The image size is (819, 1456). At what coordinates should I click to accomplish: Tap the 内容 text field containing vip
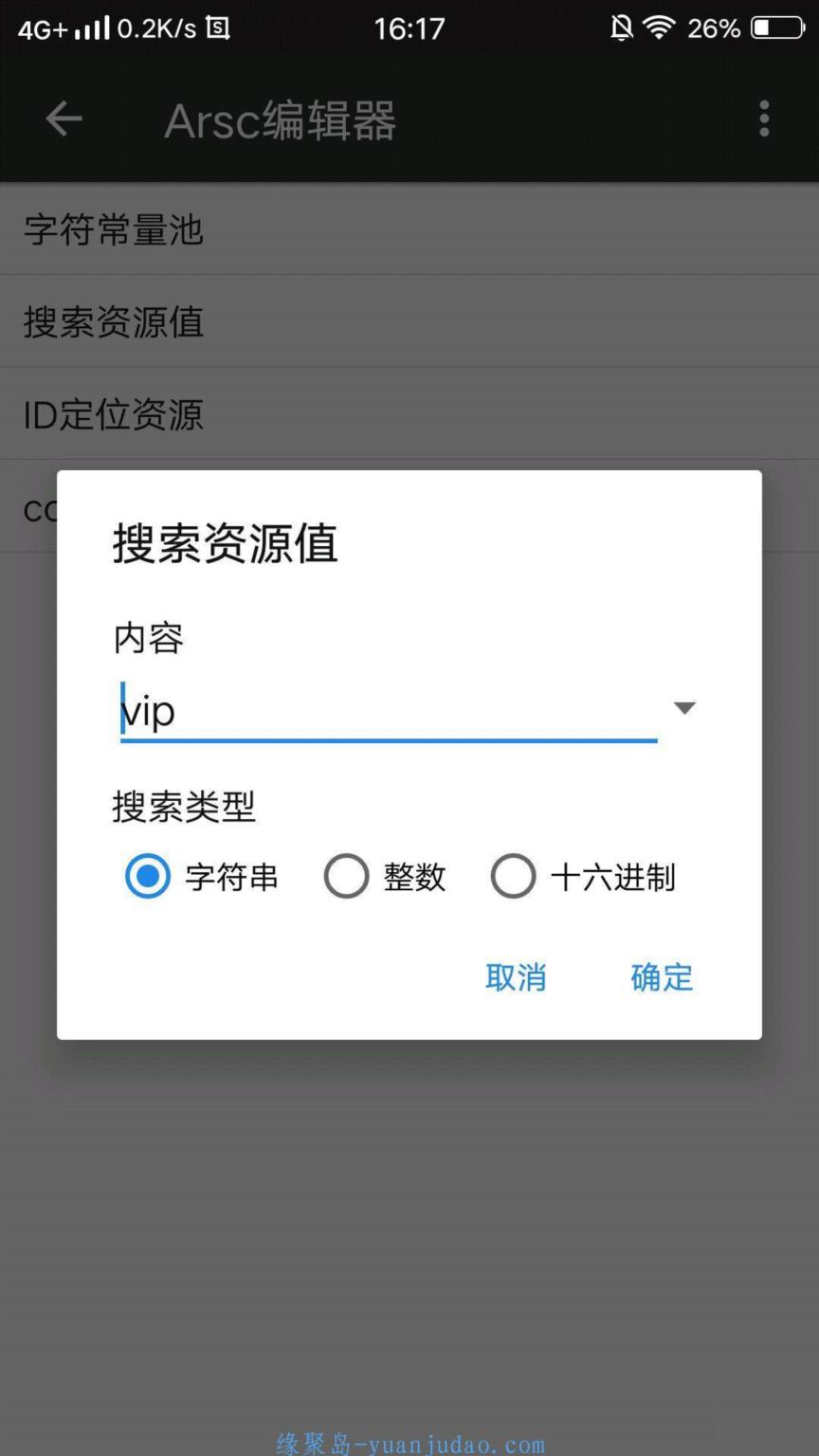pyautogui.click(x=389, y=711)
